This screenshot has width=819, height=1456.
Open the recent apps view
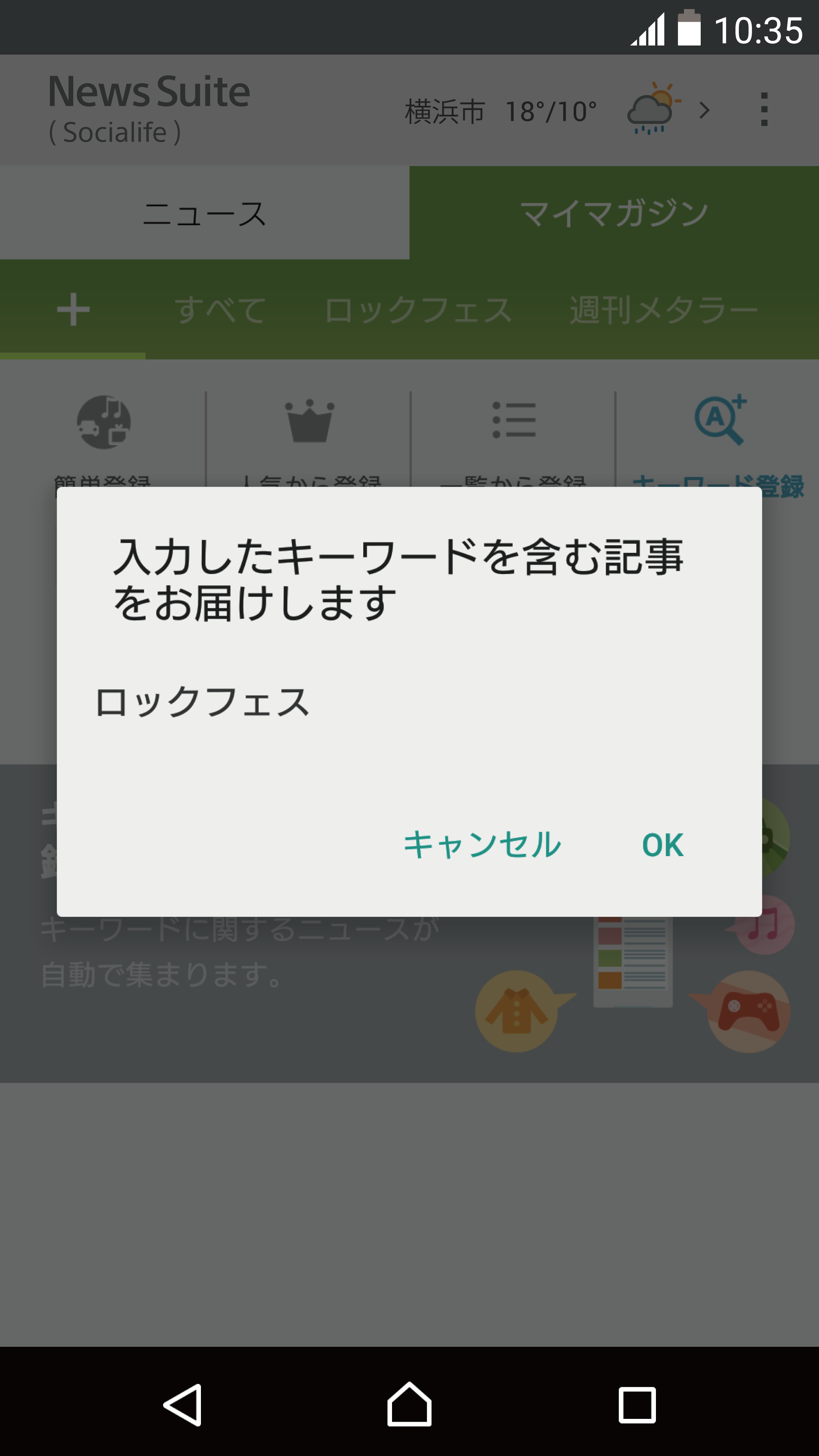[x=637, y=1405]
